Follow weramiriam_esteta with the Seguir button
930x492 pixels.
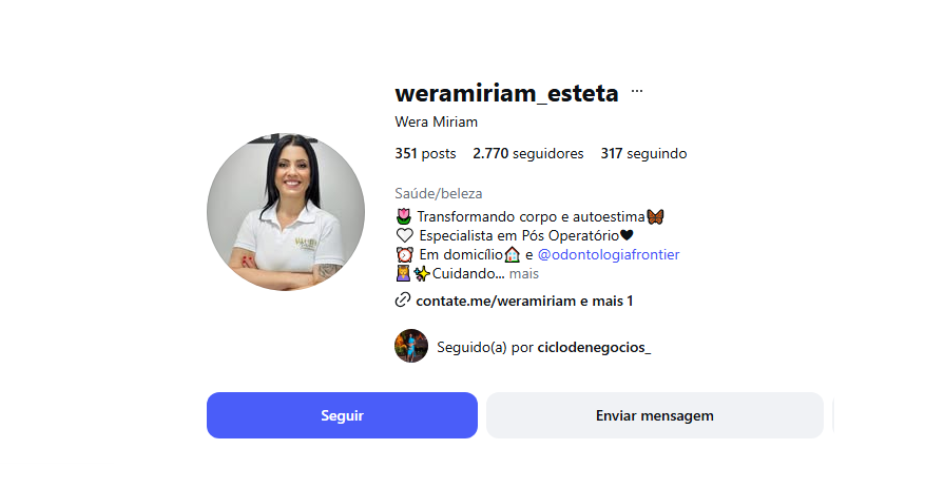pos(342,415)
